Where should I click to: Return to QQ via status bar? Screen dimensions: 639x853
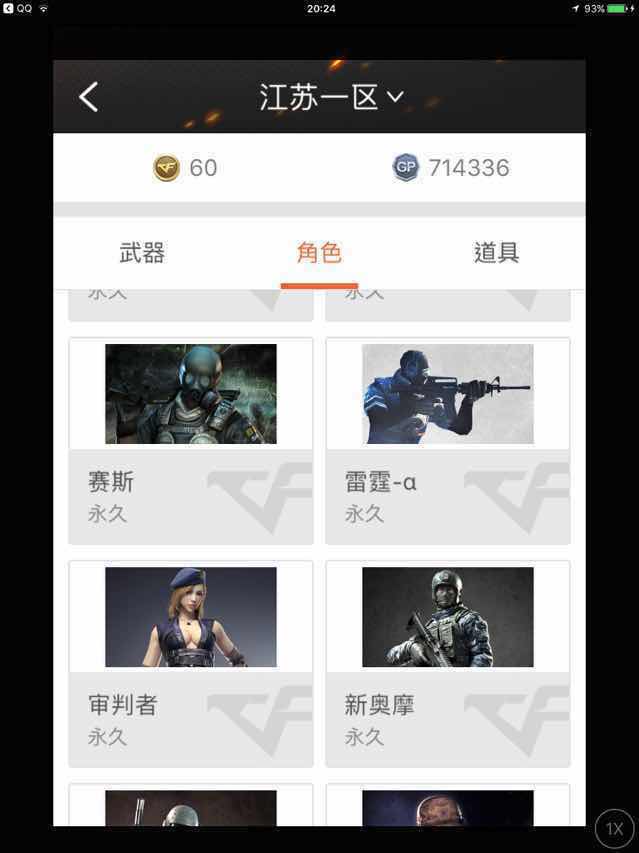17,8
